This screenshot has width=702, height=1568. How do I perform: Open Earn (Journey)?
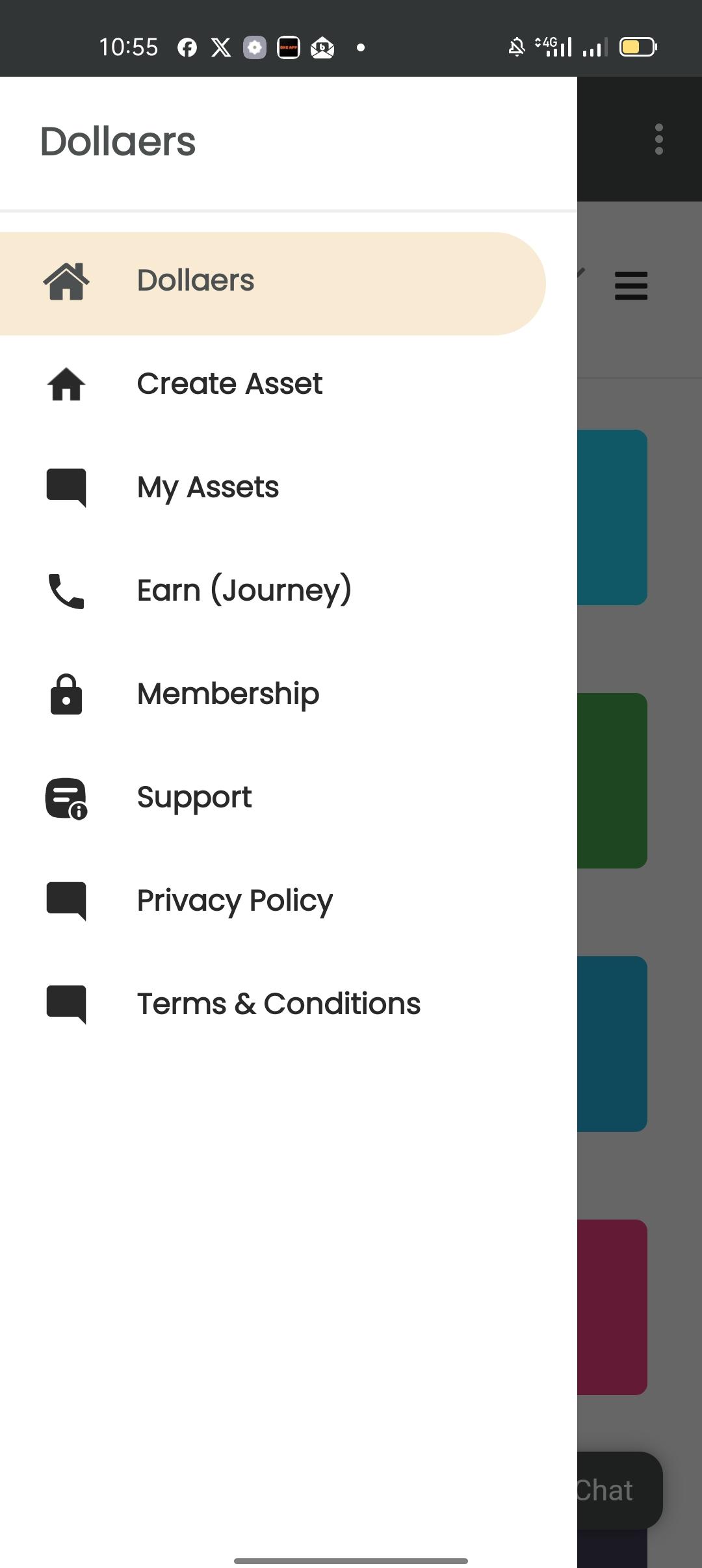click(x=272, y=590)
